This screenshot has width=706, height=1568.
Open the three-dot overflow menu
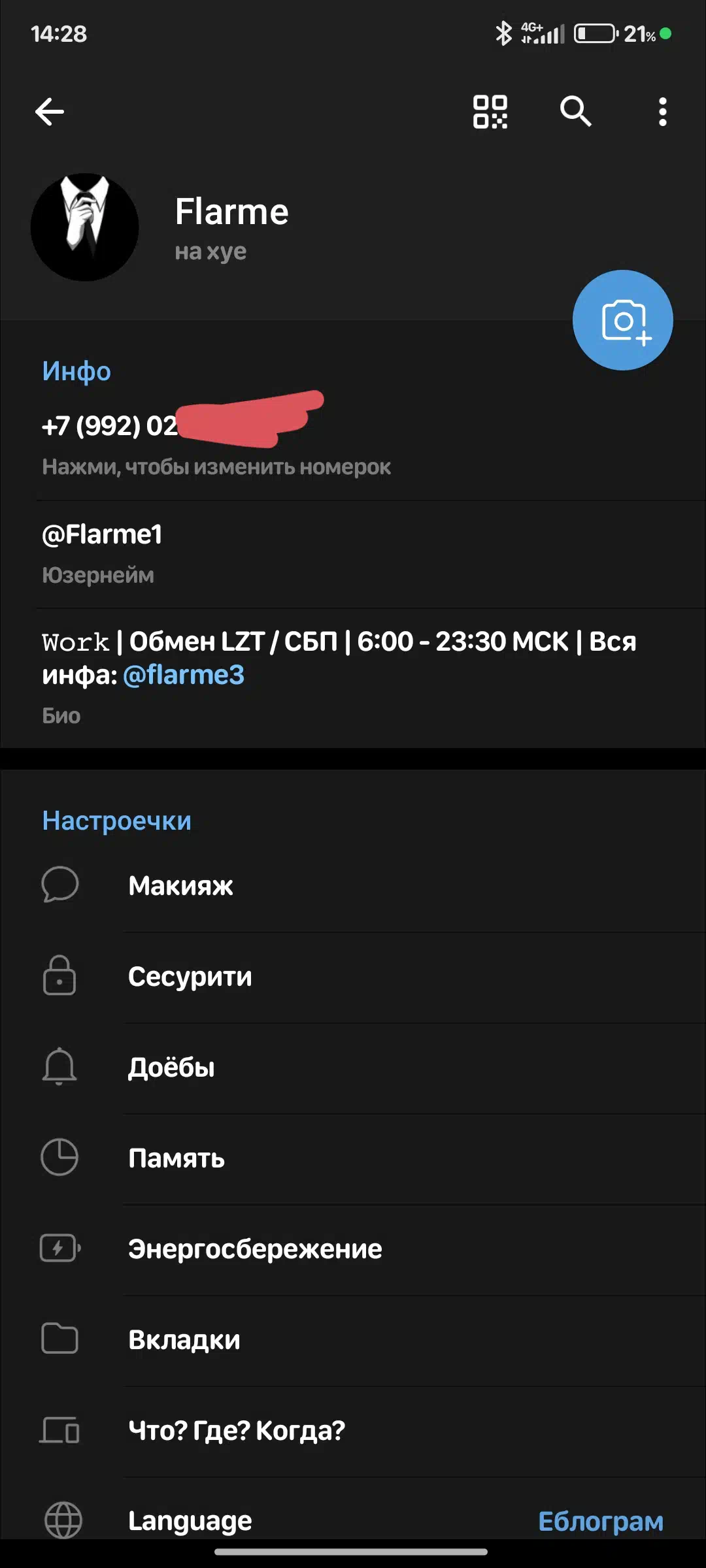(x=662, y=112)
